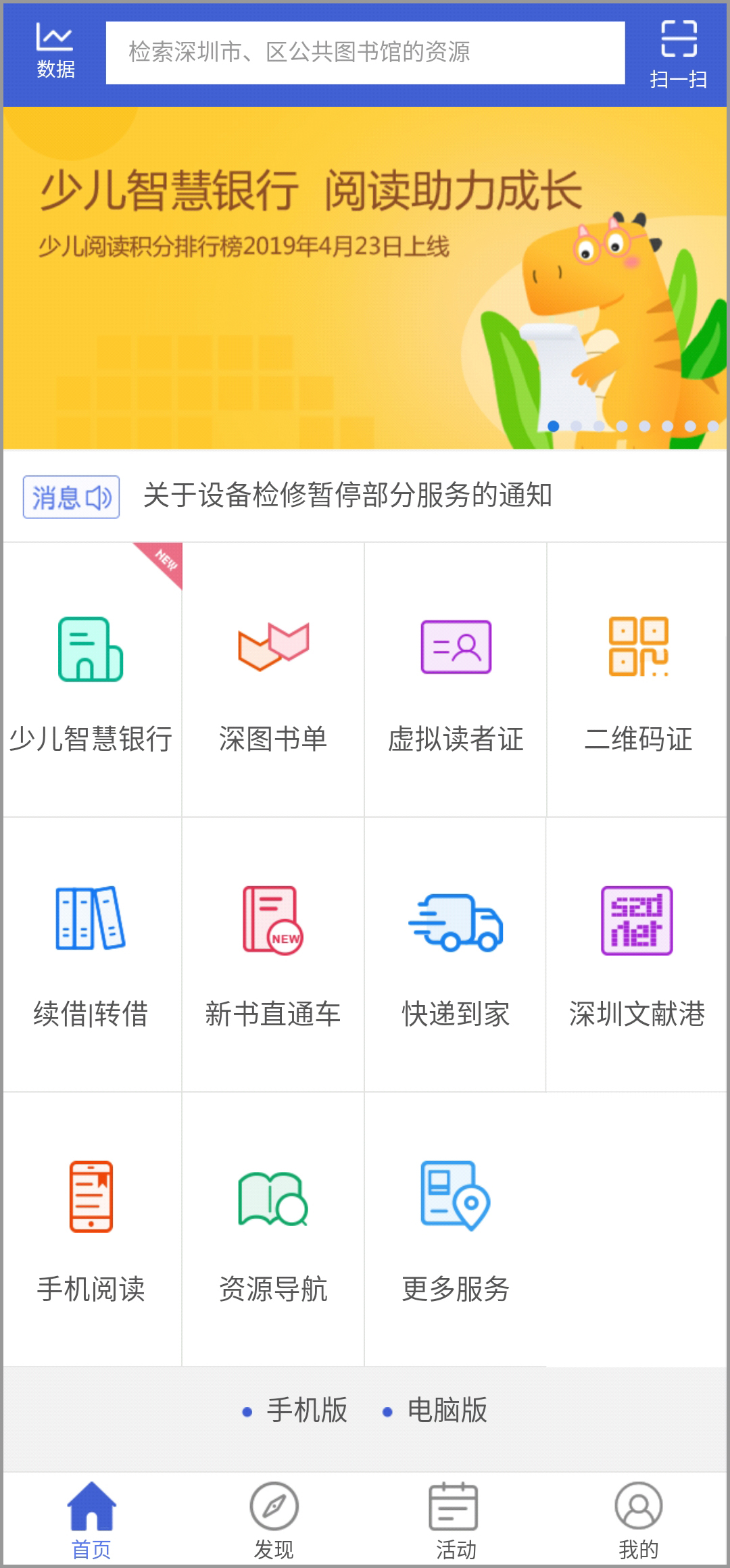Open the 二维码证 QR code card

638,679
